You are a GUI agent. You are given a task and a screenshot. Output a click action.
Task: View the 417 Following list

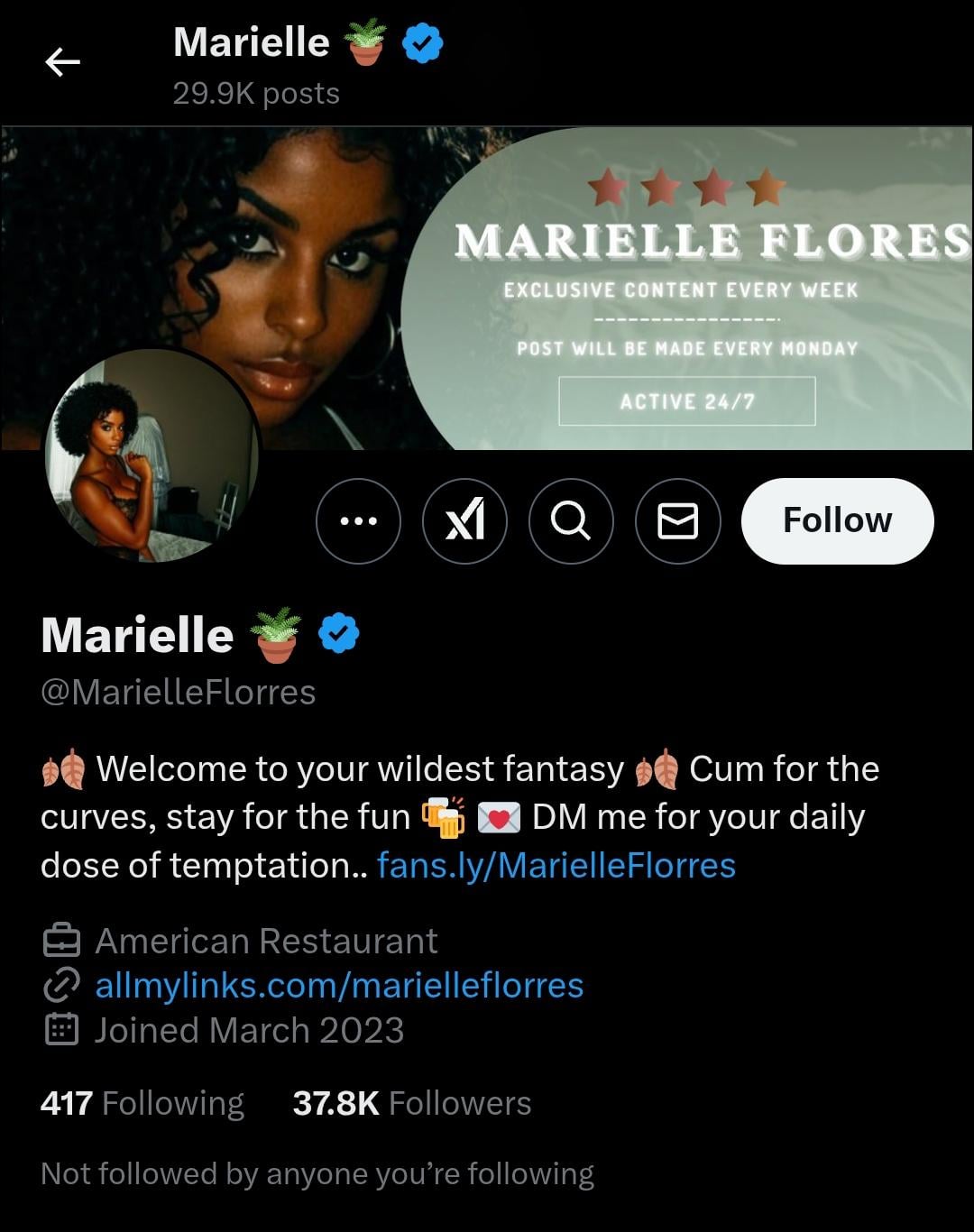[x=142, y=1103]
